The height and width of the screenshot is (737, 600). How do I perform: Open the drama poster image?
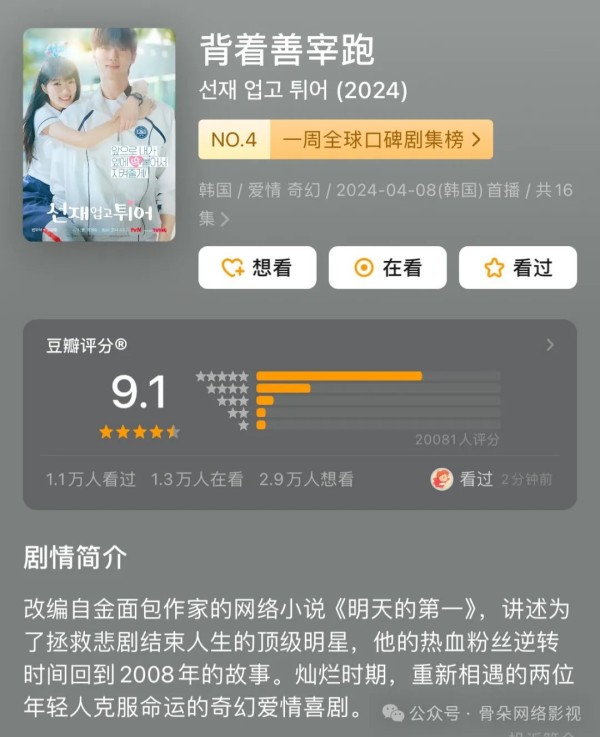(x=99, y=135)
